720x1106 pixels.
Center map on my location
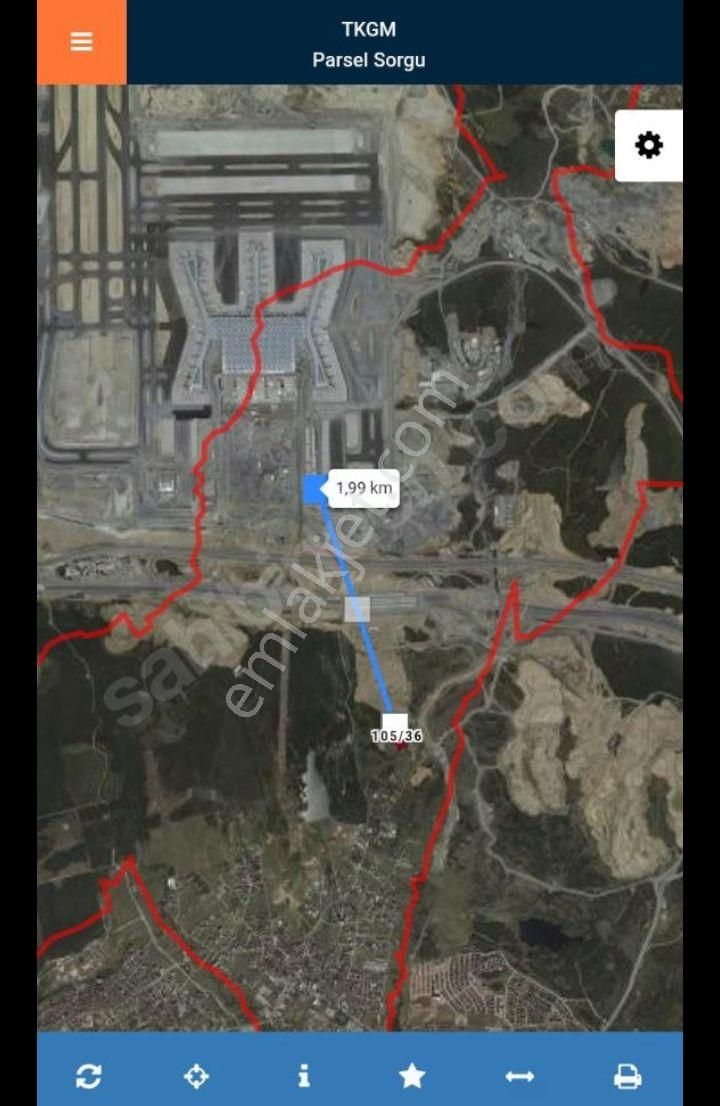click(x=197, y=1076)
